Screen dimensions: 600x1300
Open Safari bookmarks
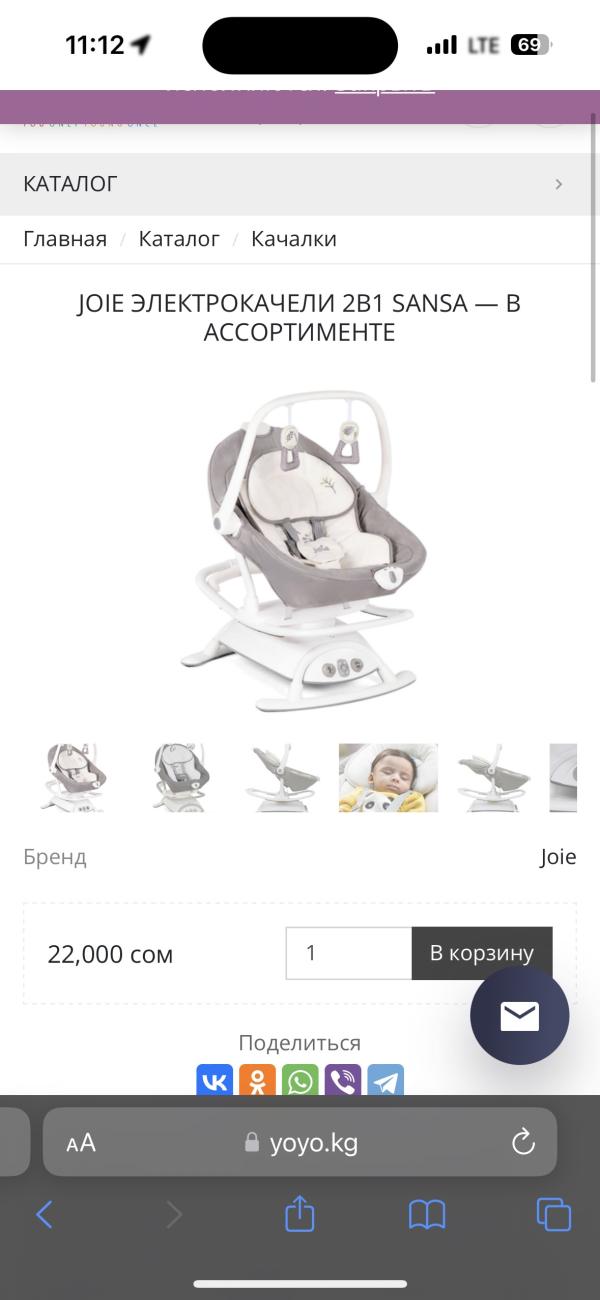[427, 1214]
